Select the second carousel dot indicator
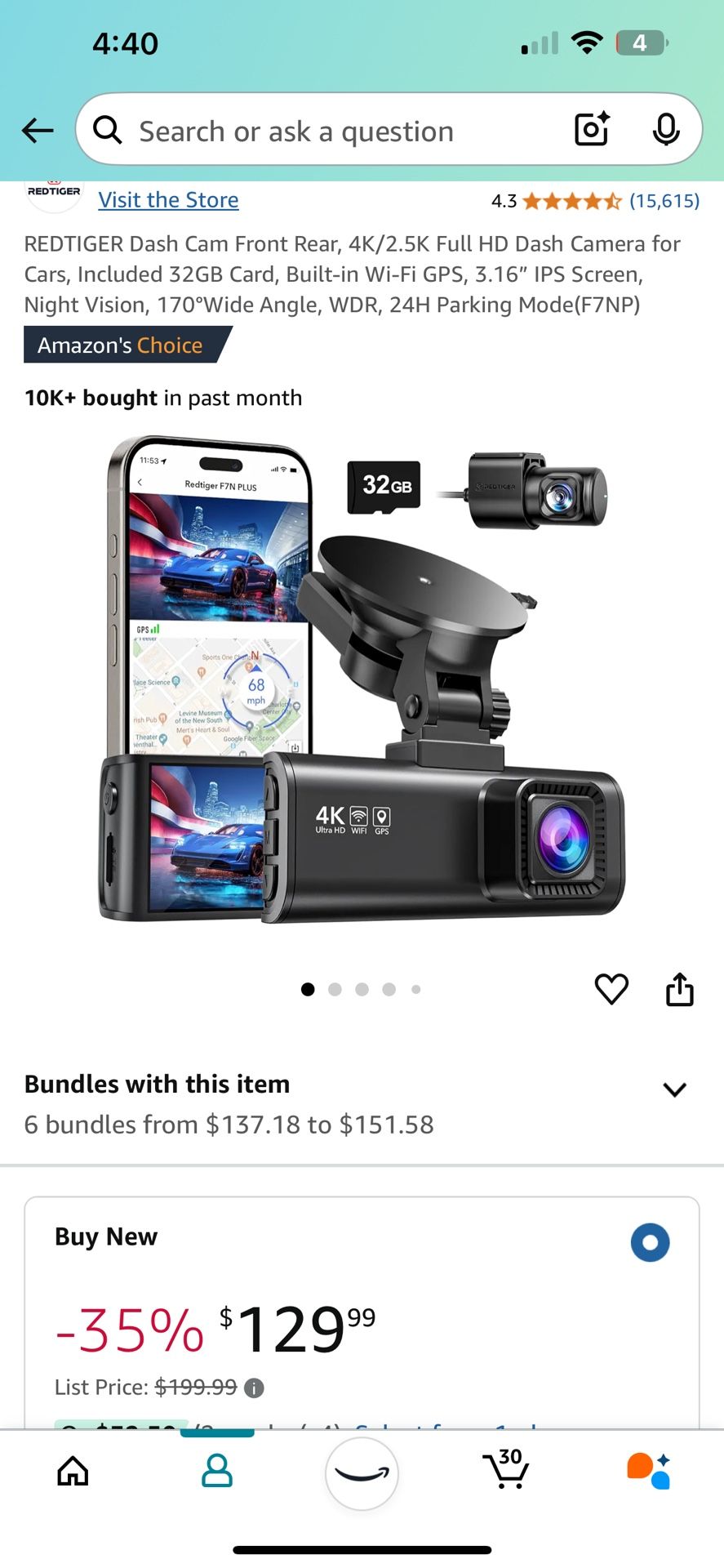Screen dimensions: 724x1568 coord(335,989)
